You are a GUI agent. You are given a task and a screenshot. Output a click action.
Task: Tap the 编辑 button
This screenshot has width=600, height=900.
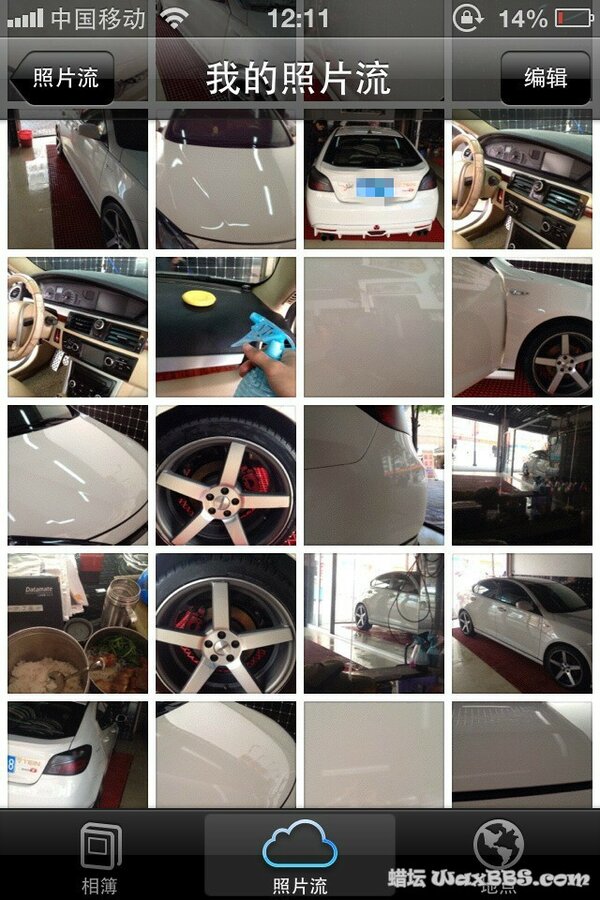coord(545,78)
